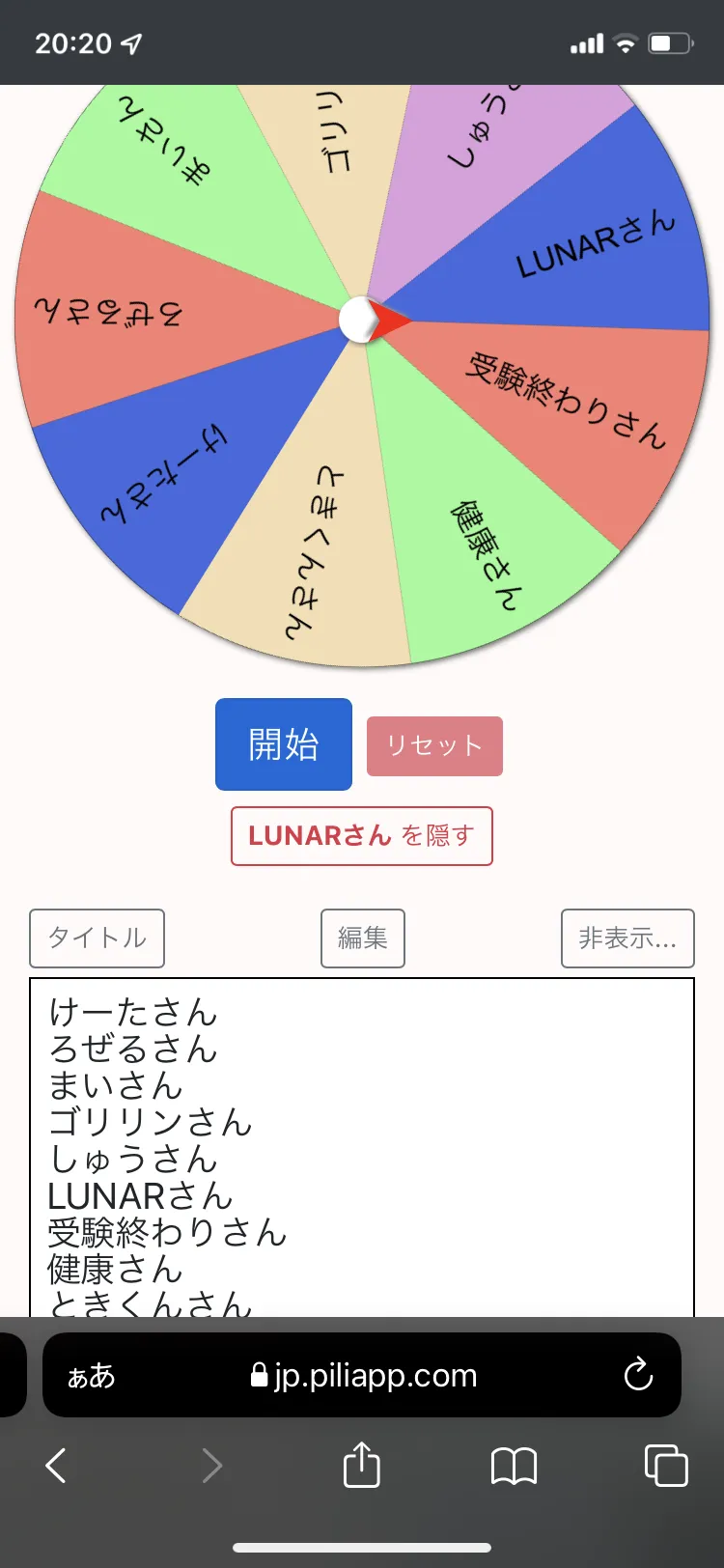Open the ぁあ page settings in address bar
724x1568 pixels.
click(91, 1375)
